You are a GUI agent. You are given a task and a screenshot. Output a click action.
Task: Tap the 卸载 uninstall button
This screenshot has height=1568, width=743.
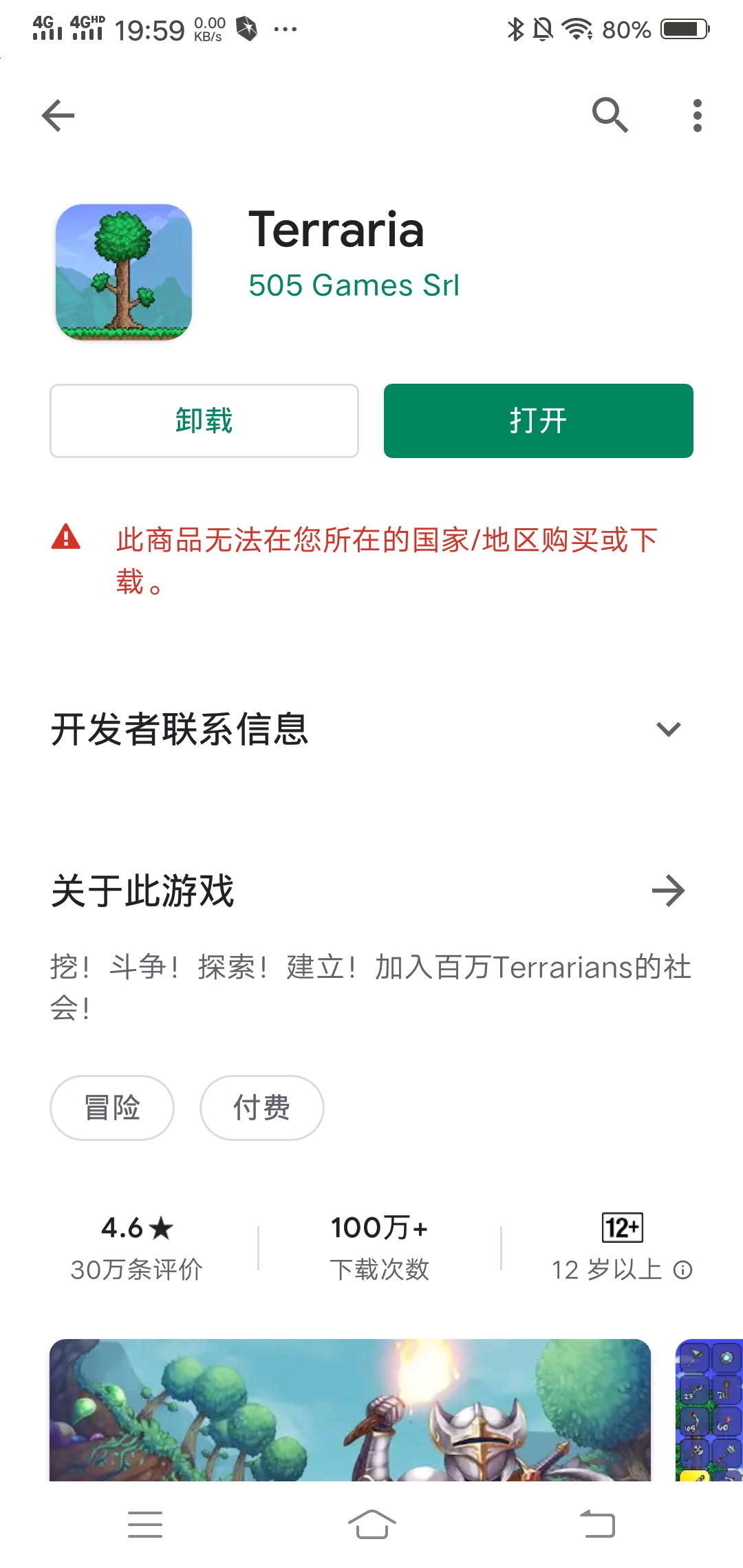(x=204, y=420)
